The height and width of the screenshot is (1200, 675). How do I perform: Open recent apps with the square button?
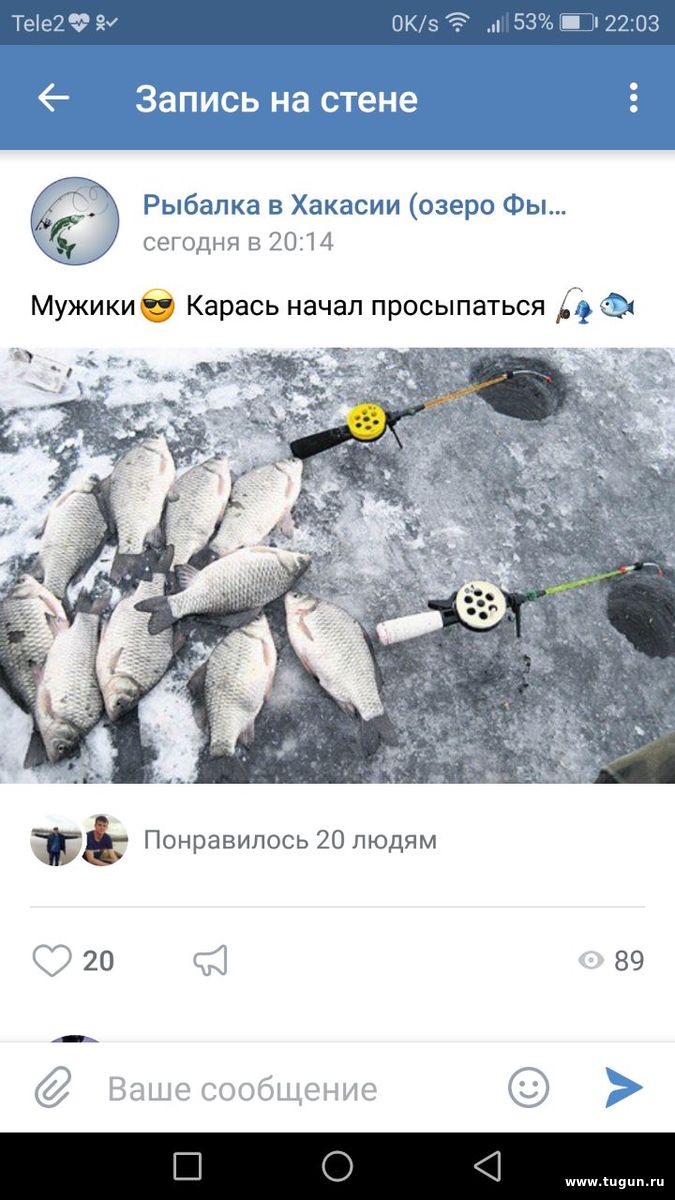[x=187, y=1166]
